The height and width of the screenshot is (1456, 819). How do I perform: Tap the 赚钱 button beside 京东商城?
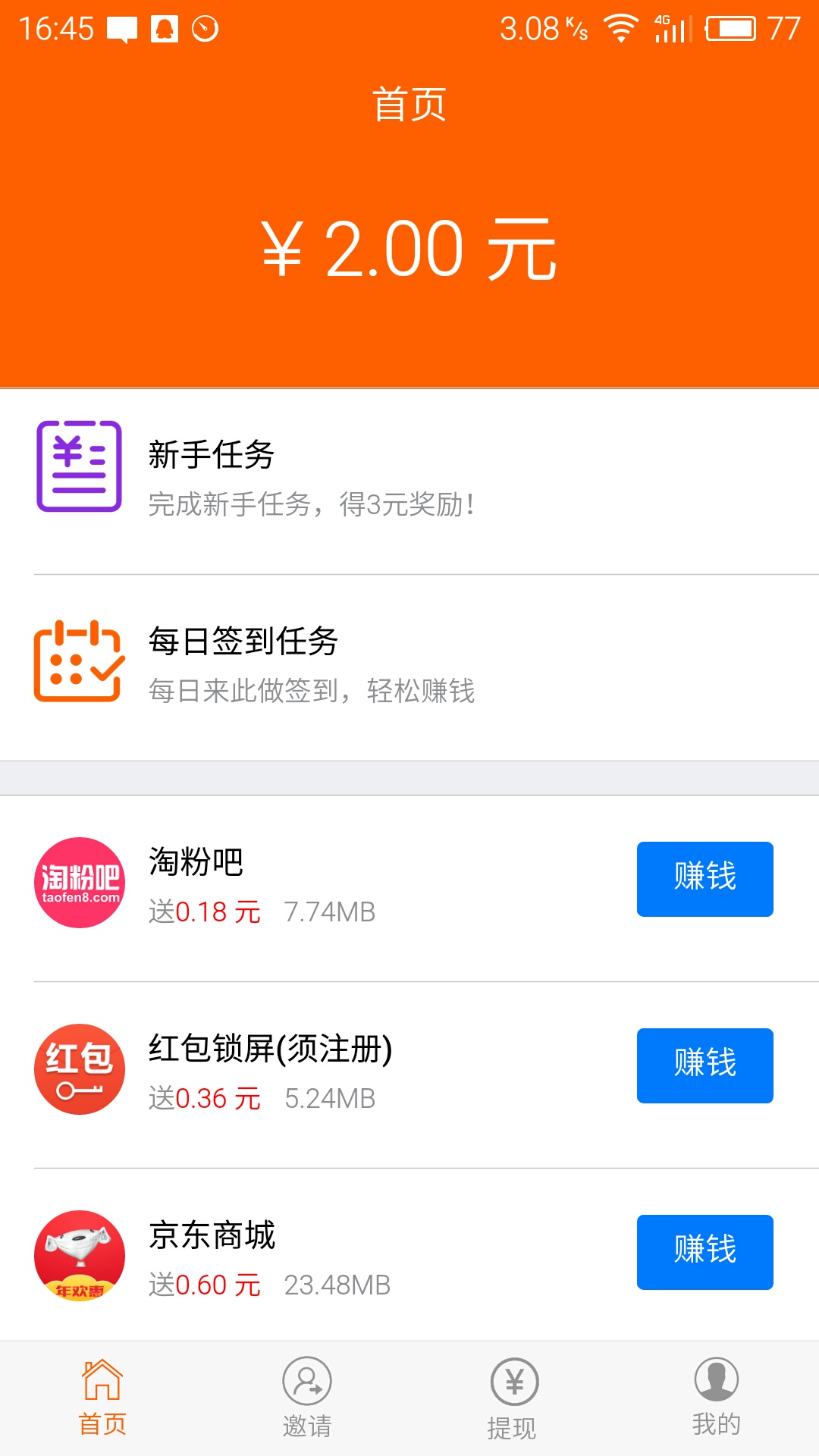(x=704, y=1253)
